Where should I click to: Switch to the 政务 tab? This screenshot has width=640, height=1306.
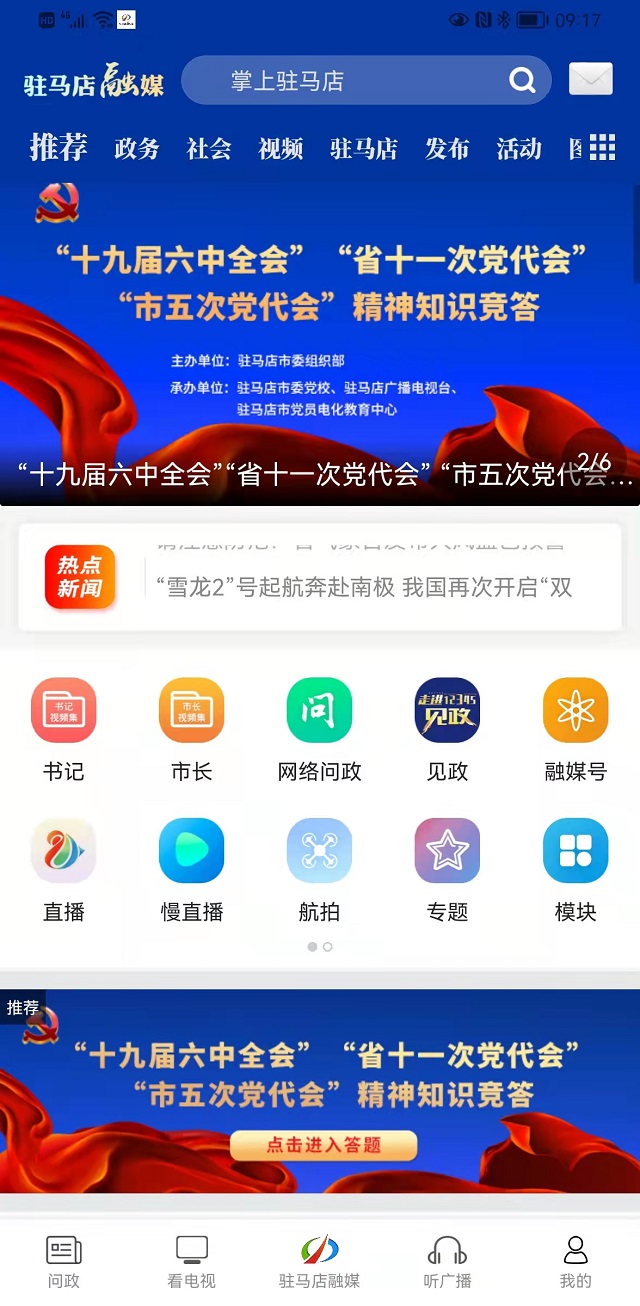[x=137, y=149]
